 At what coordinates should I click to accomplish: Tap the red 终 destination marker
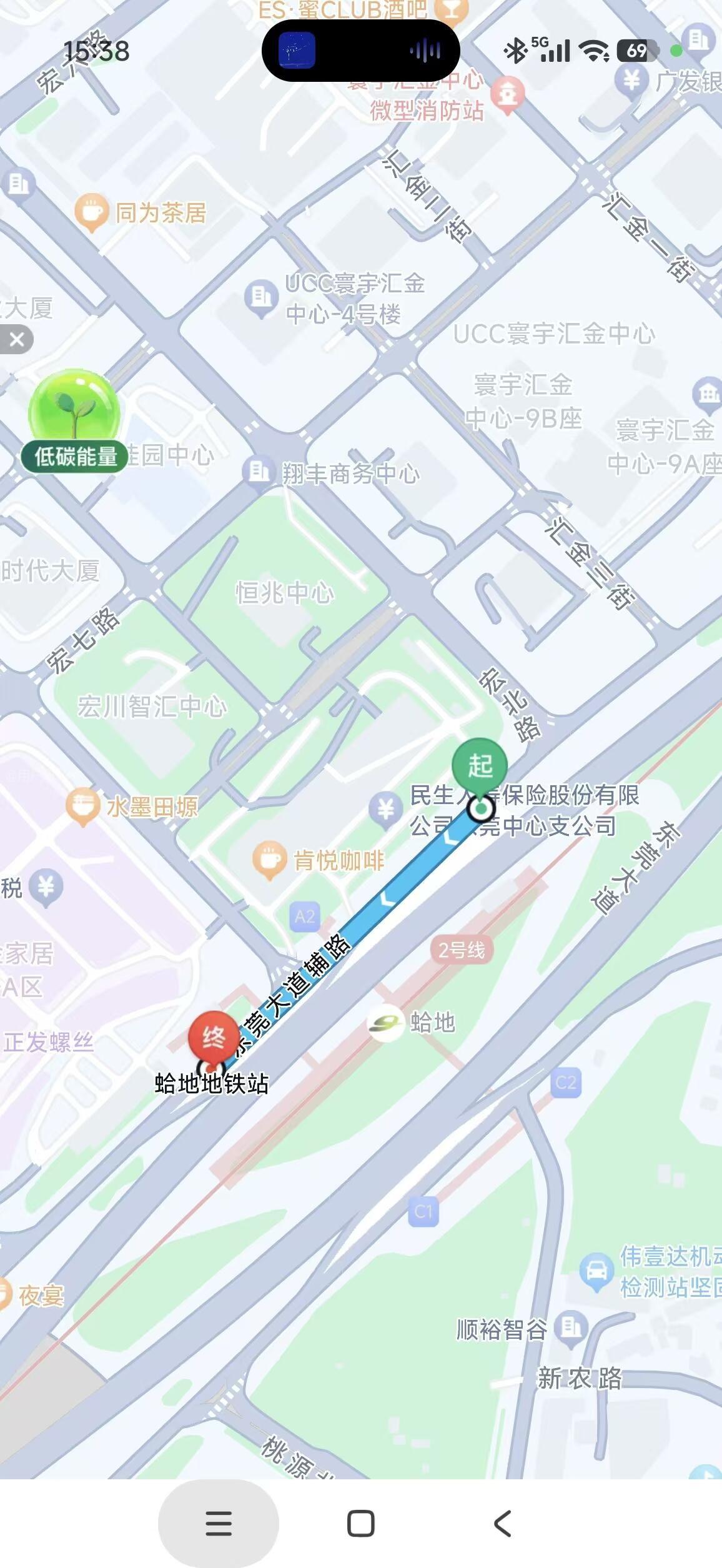coord(212,1038)
